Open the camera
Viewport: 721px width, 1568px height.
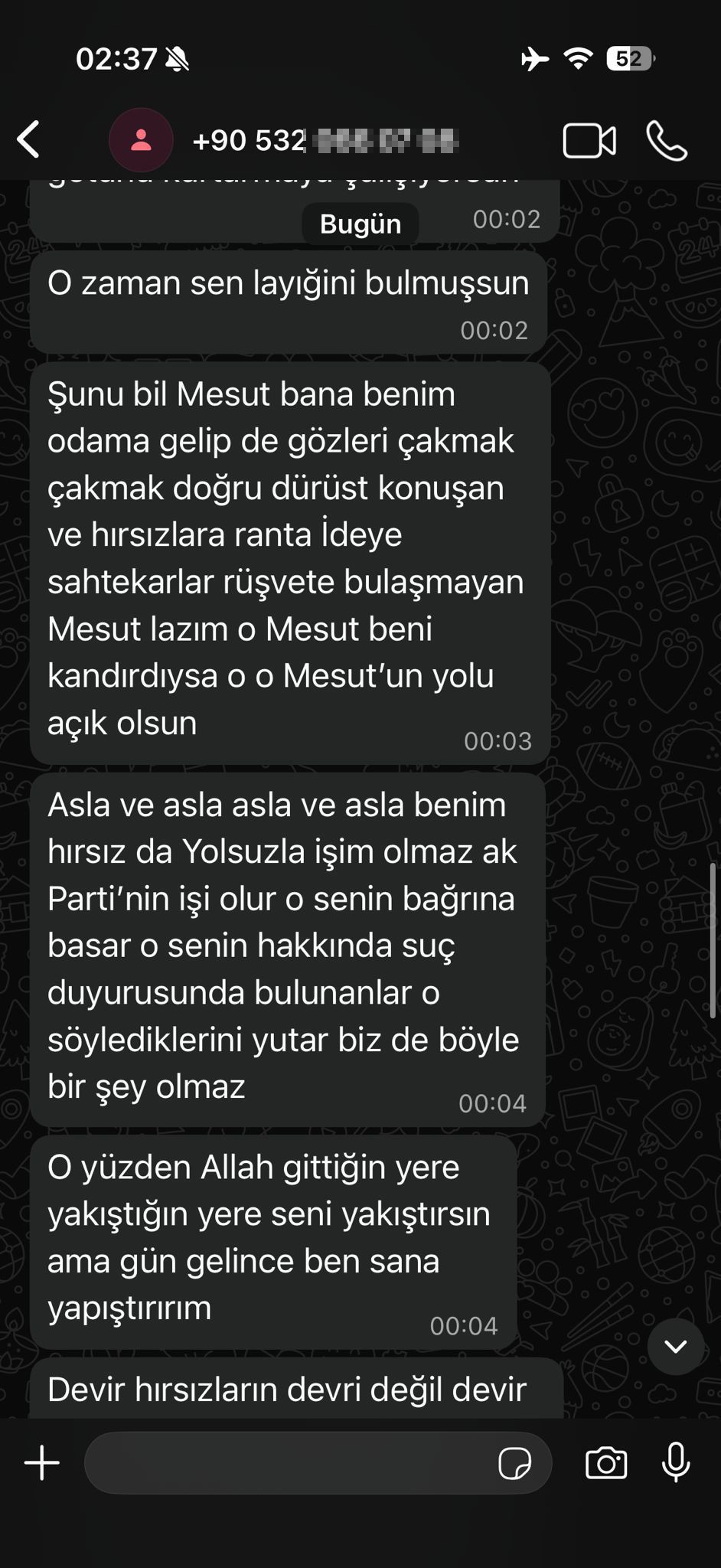[x=606, y=1463]
